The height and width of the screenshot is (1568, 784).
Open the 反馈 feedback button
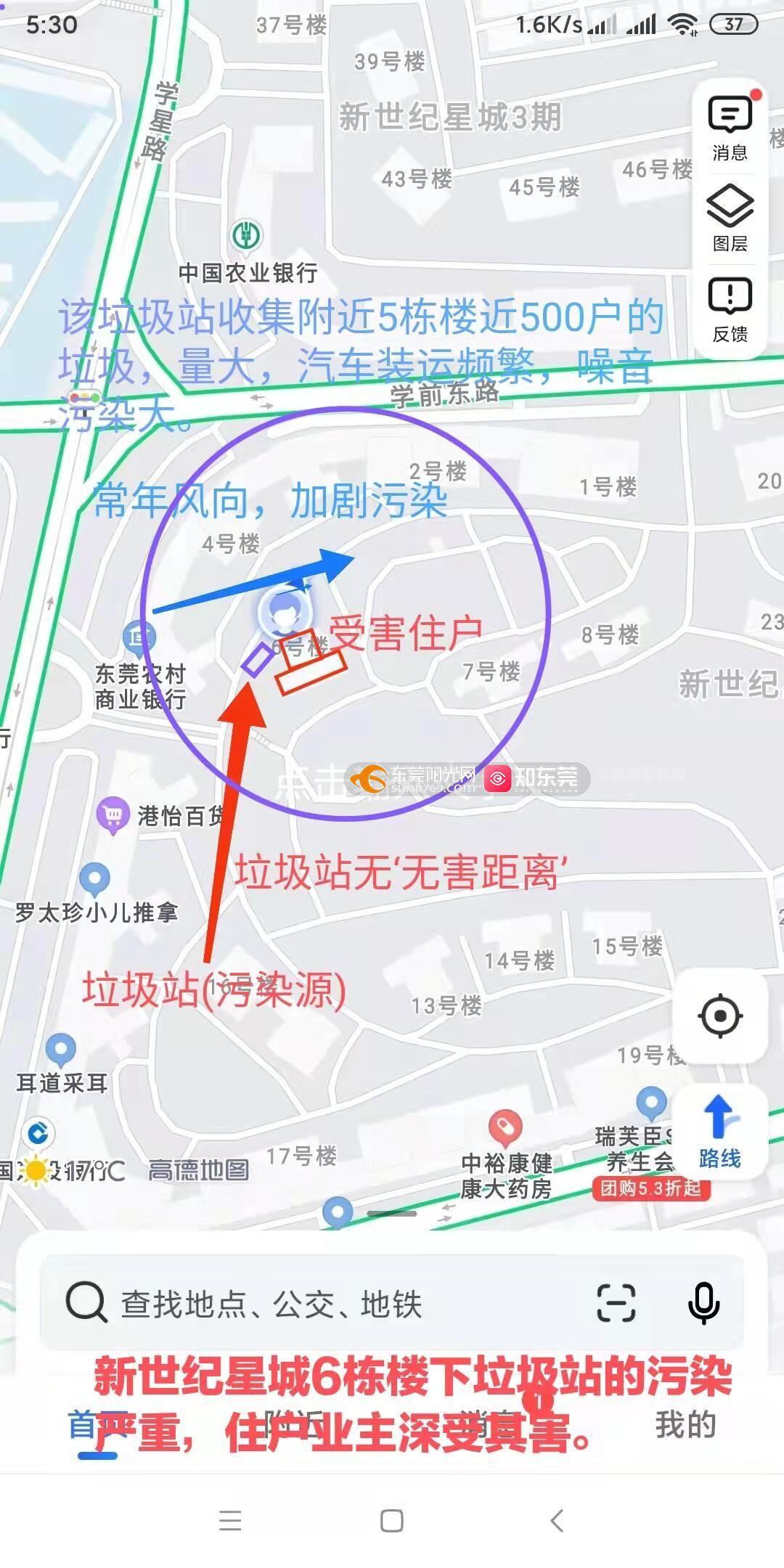pos(730,310)
